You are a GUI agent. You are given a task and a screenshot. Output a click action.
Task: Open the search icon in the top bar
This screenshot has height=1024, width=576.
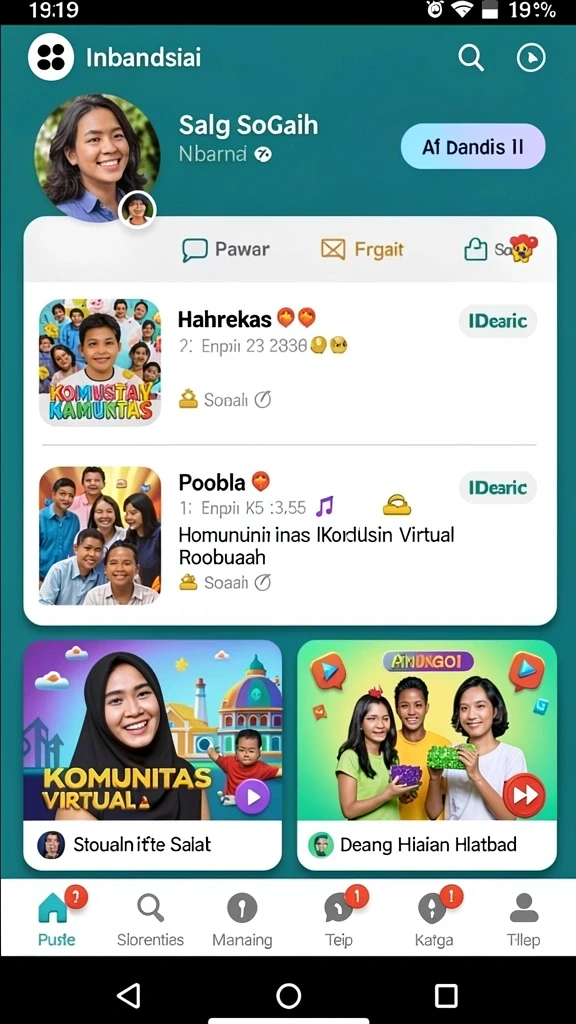point(470,58)
